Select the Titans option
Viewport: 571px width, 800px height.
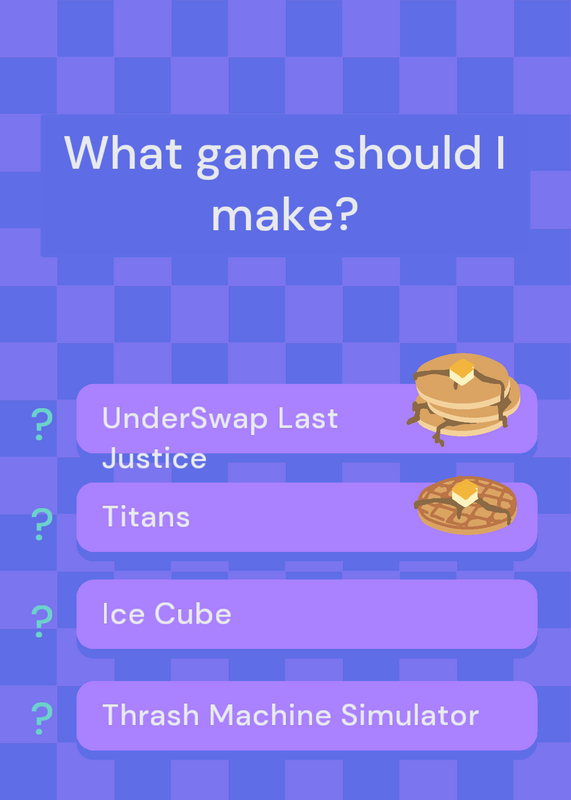point(307,517)
